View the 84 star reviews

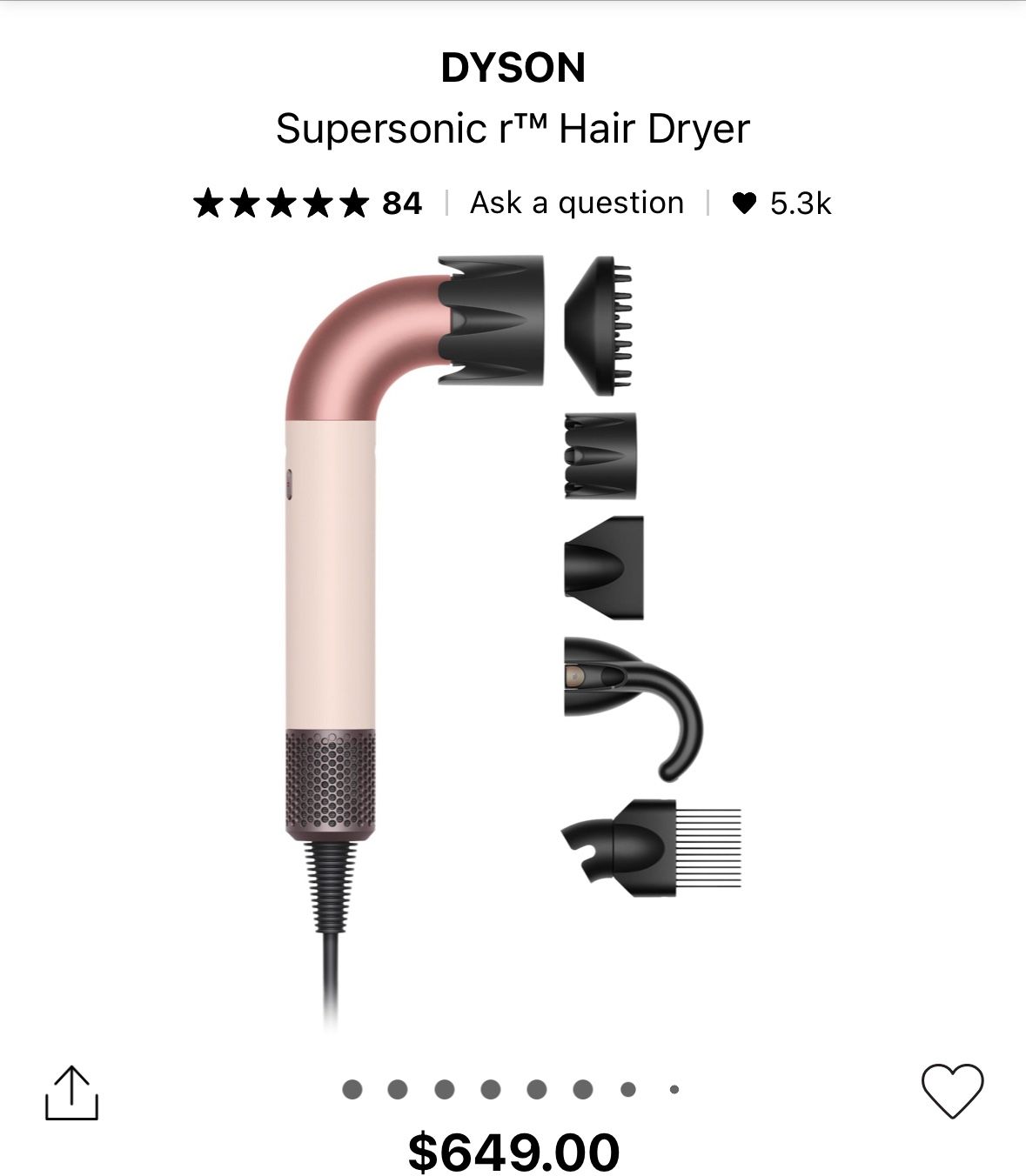tap(307, 203)
